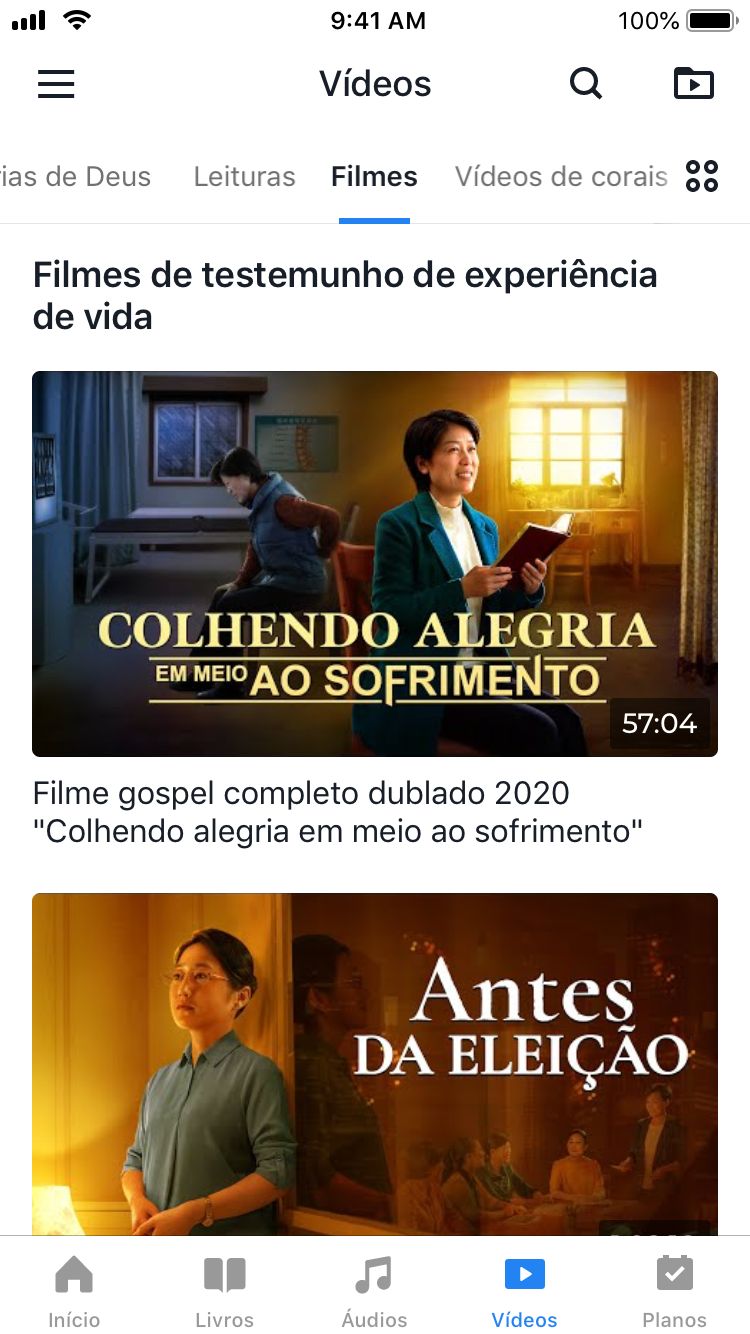Open the Livros tab

224,1290
